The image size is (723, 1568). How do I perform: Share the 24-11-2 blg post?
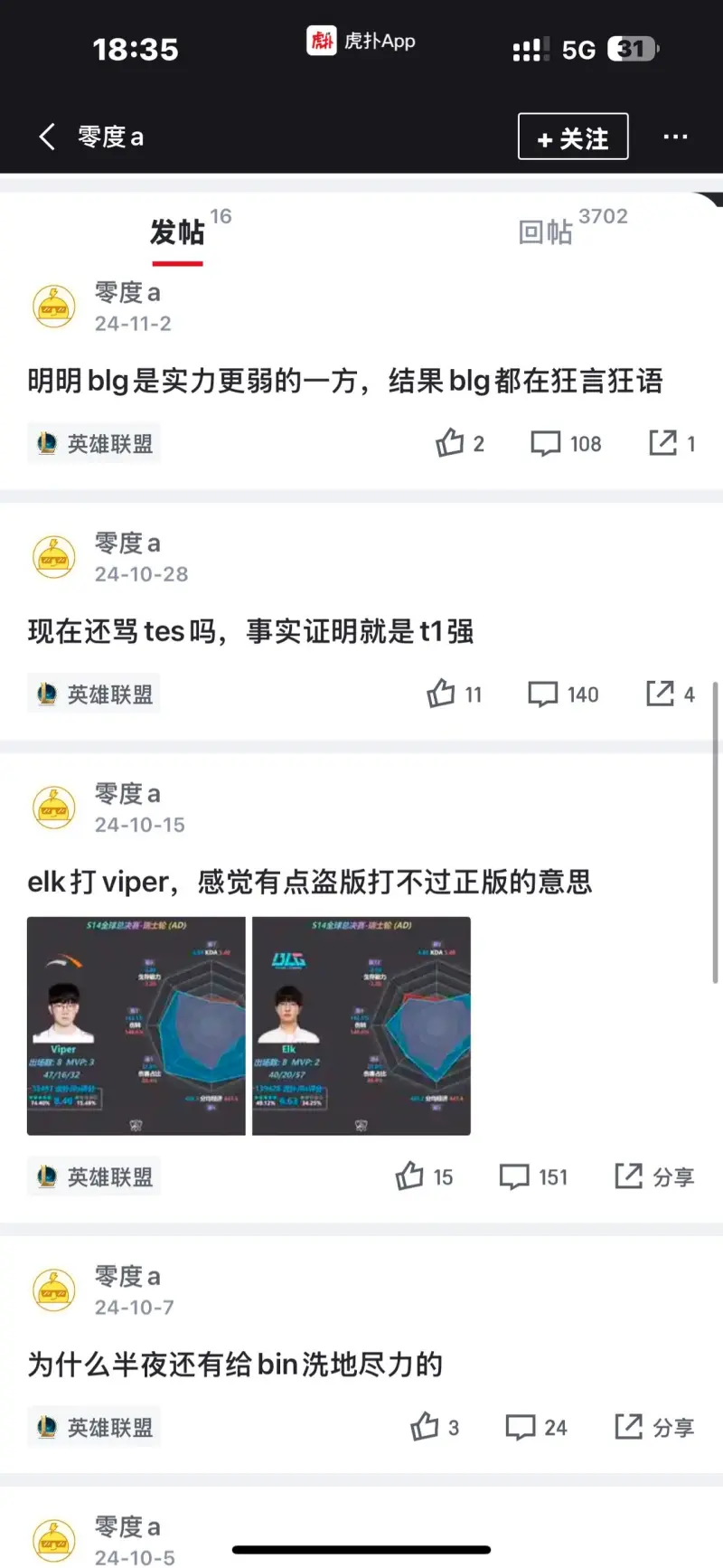click(x=672, y=443)
